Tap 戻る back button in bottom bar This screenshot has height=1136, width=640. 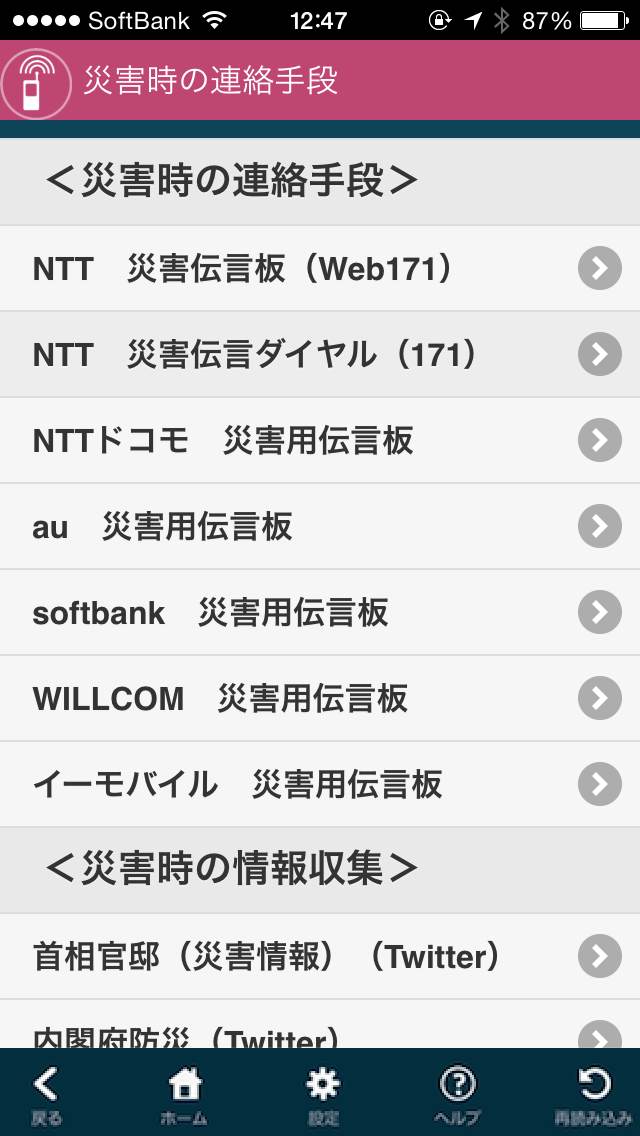pyautogui.click(x=46, y=1095)
